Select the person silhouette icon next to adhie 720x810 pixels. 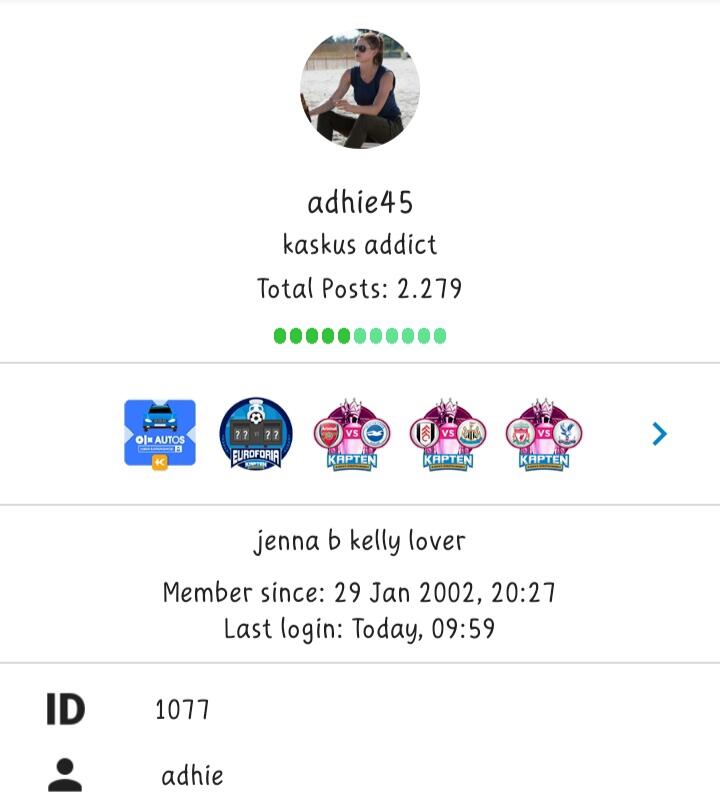(65, 772)
